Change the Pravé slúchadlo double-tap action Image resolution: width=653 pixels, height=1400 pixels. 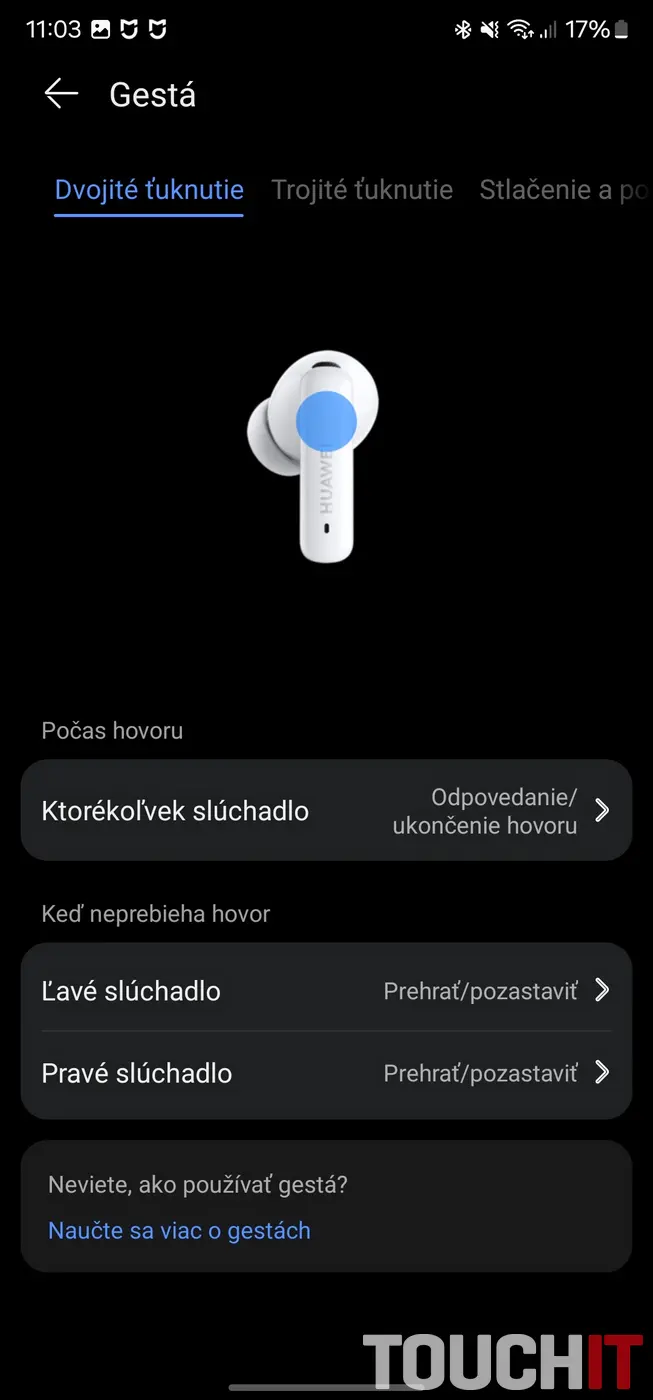coord(326,1073)
